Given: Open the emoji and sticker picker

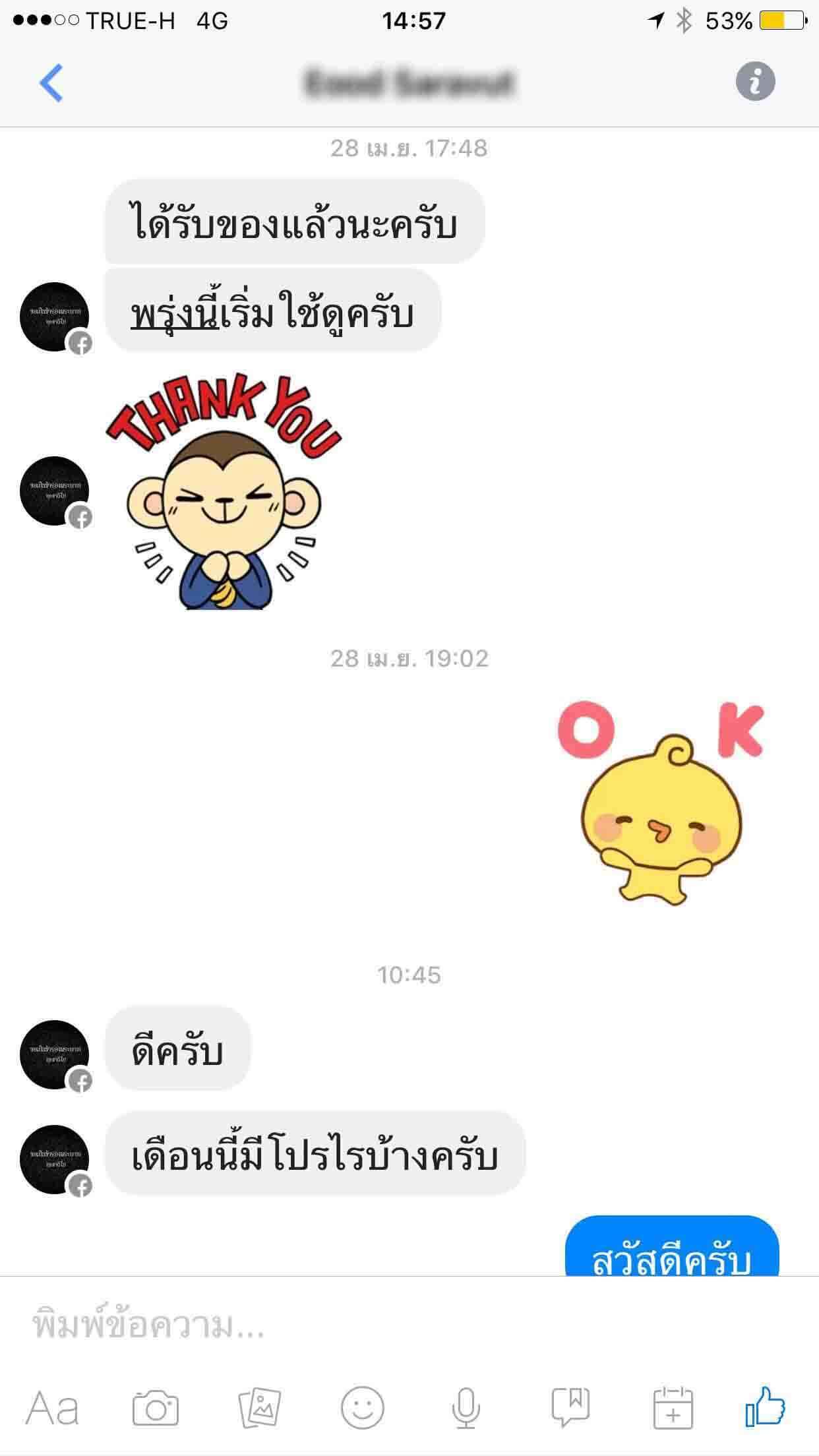Looking at the screenshot, I should [362, 1408].
